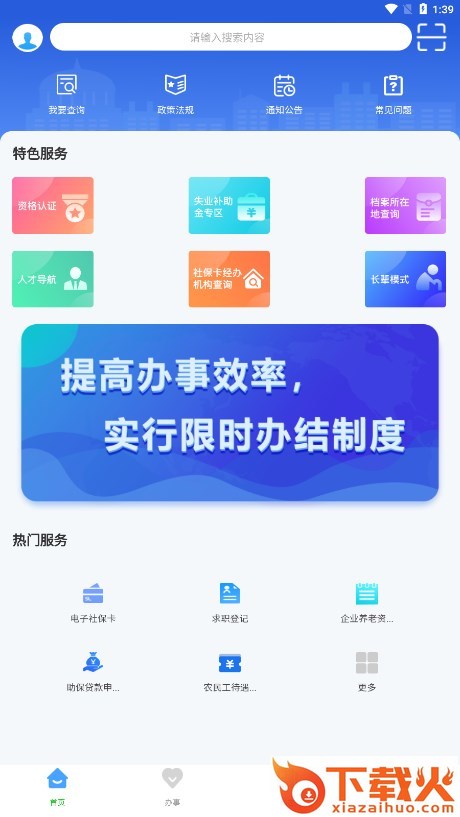The height and width of the screenshot is (817, 460).
Task: Open the 人才导航 card
Action: click(x=53, y=279)
